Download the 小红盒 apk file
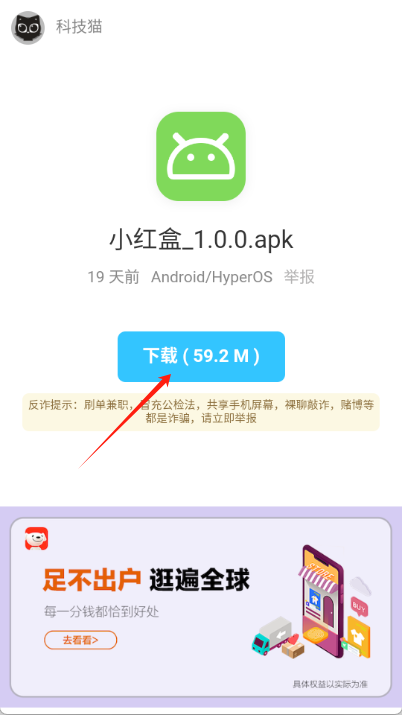This screenshot has height=715, width=402. click(201, 357)
